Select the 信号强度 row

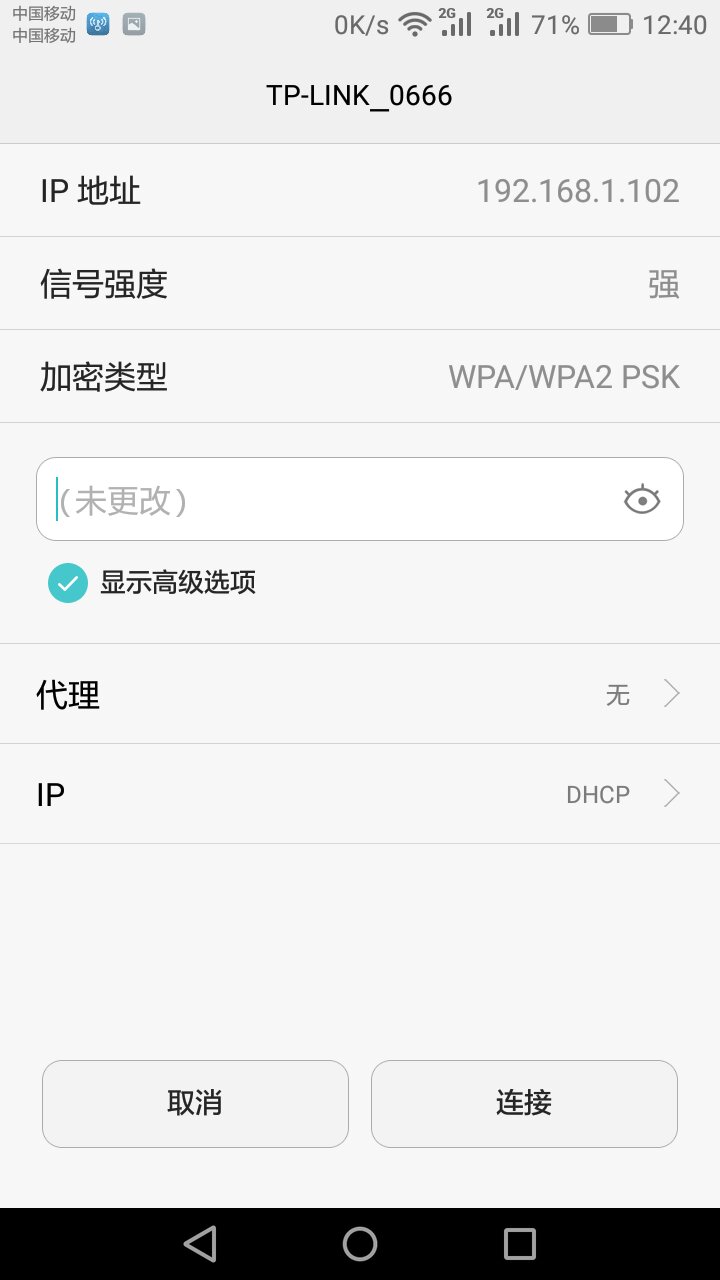pyautogui.click(x=360, y=283)
